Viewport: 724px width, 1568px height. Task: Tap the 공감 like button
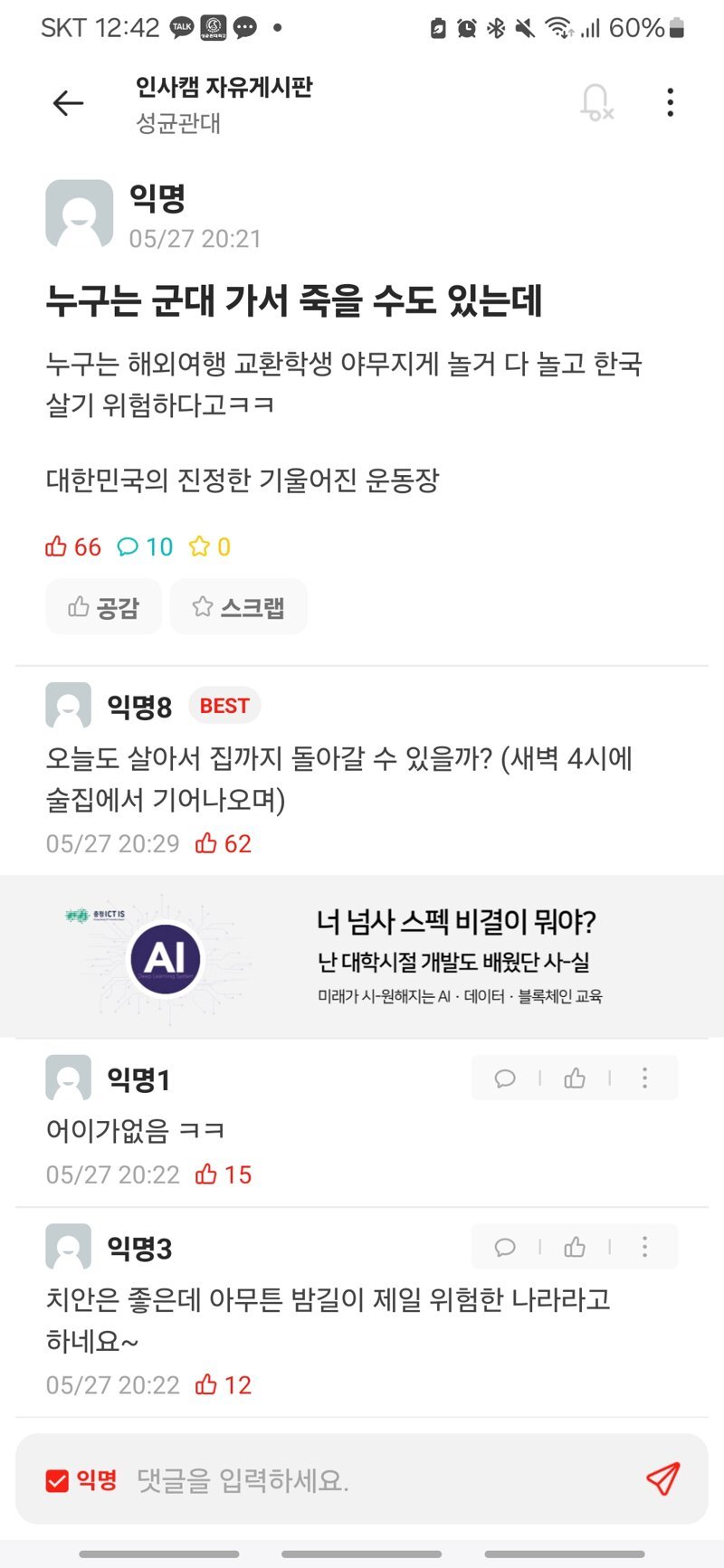pos(103,607)
